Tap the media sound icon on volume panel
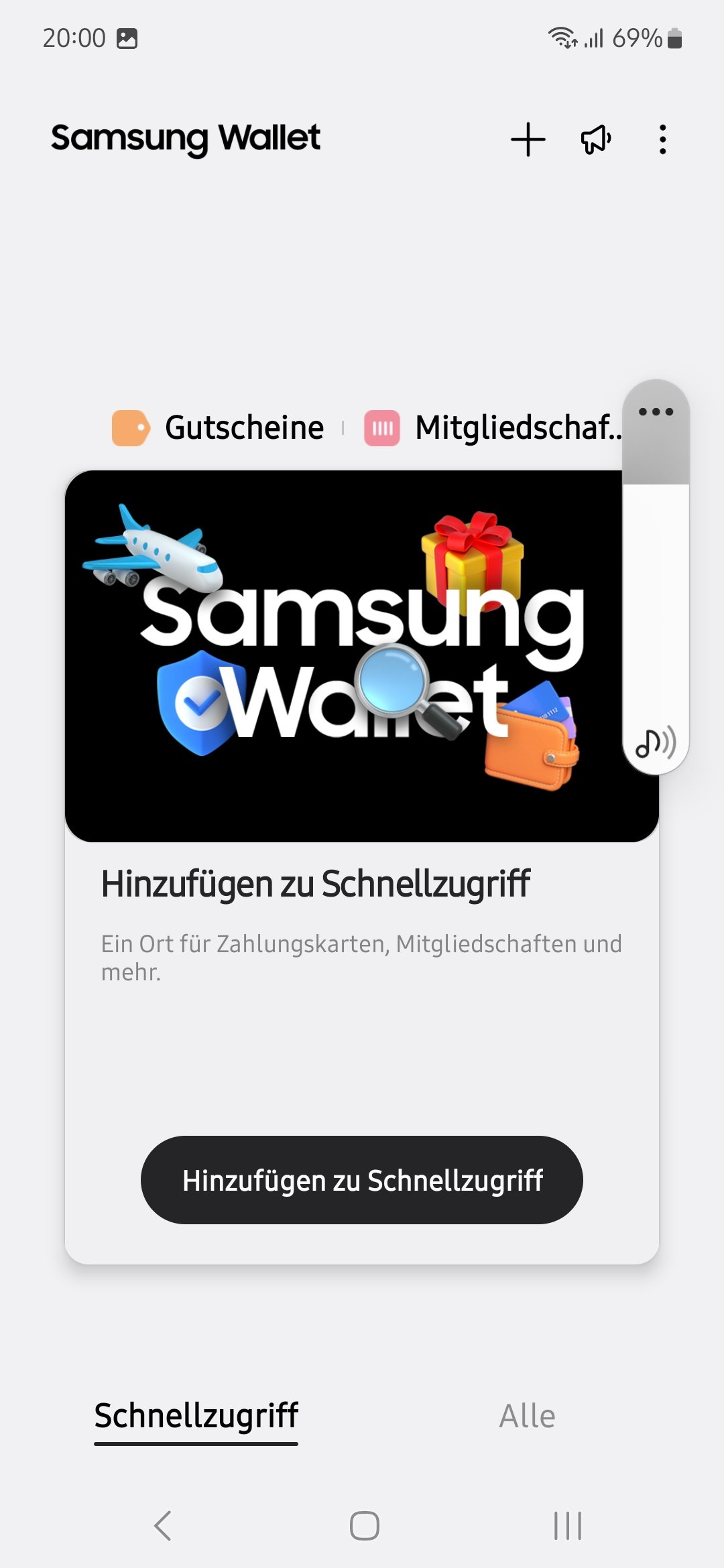724x1568 pixels. coord(656,742)
